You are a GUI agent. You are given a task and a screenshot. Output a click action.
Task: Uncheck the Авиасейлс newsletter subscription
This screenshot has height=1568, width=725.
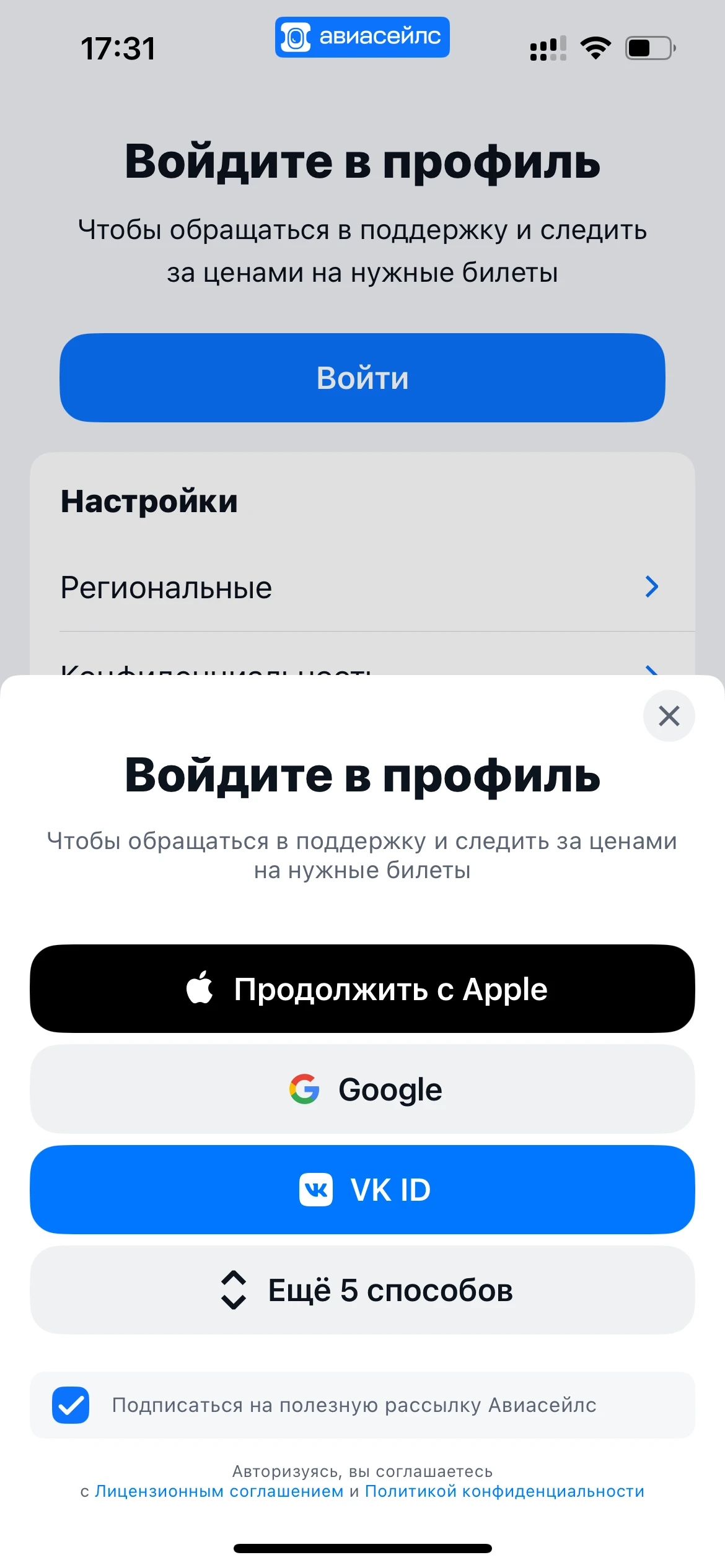pyautogui.click(x=71, y=1405)
